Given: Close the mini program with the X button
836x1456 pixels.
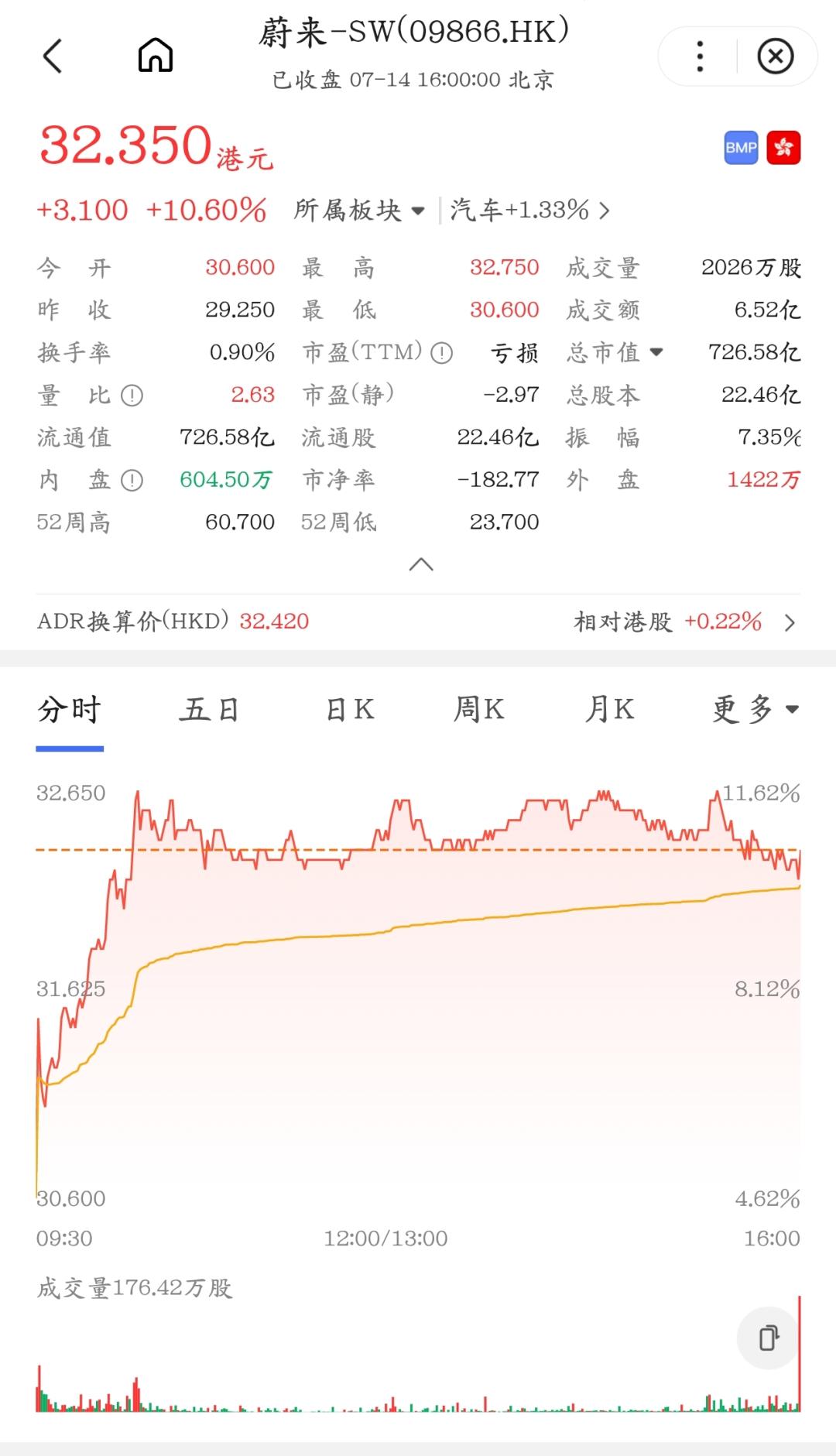Looking at the screenshot, I should pyautogui.click(x=776, y=57).
